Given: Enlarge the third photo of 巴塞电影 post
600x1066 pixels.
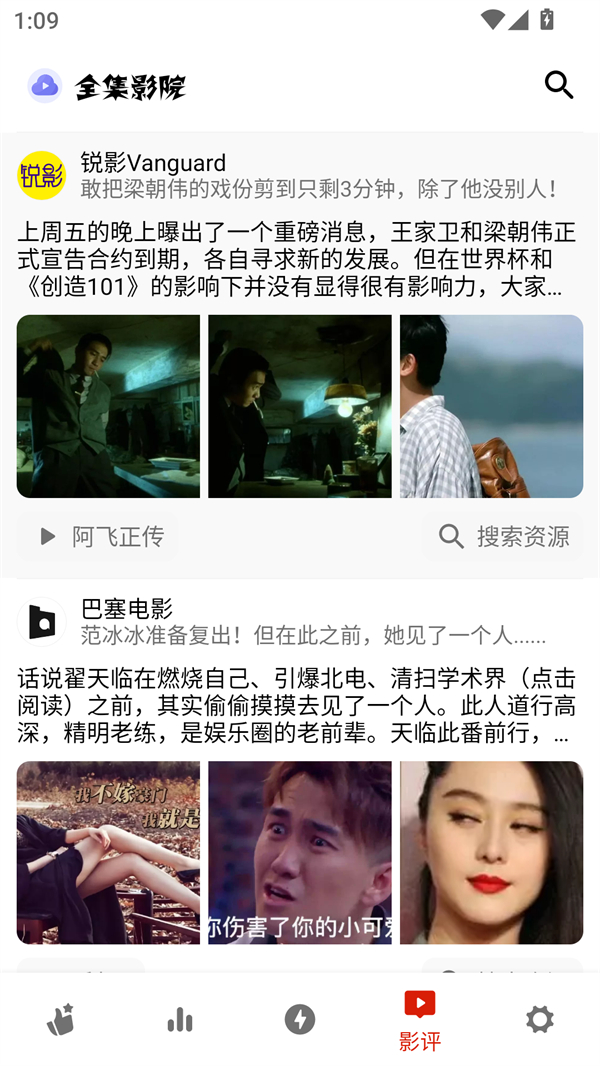Looking at the screenshot, I should pos(491,852).
